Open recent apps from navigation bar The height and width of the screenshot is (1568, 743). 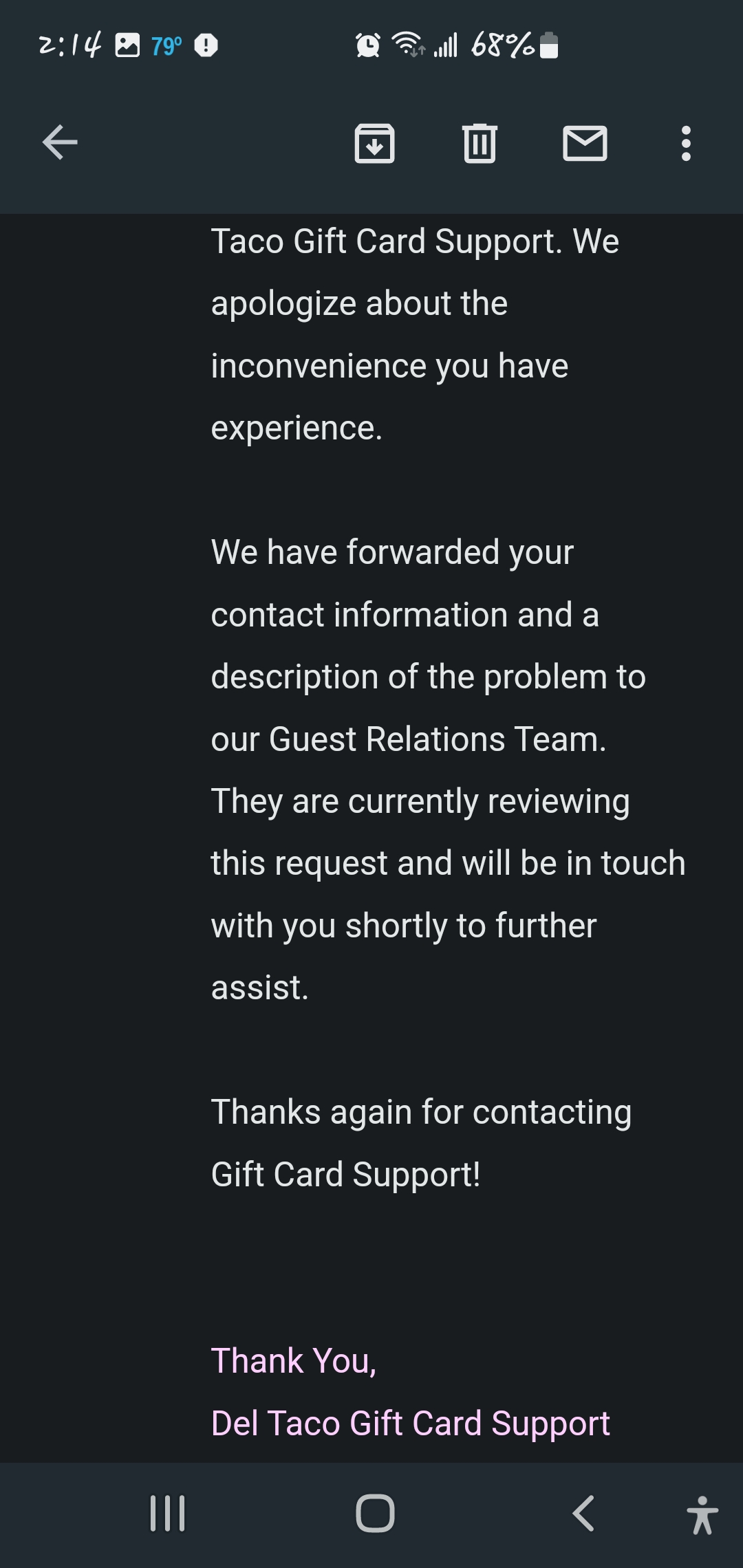[x=167, y=1514]
